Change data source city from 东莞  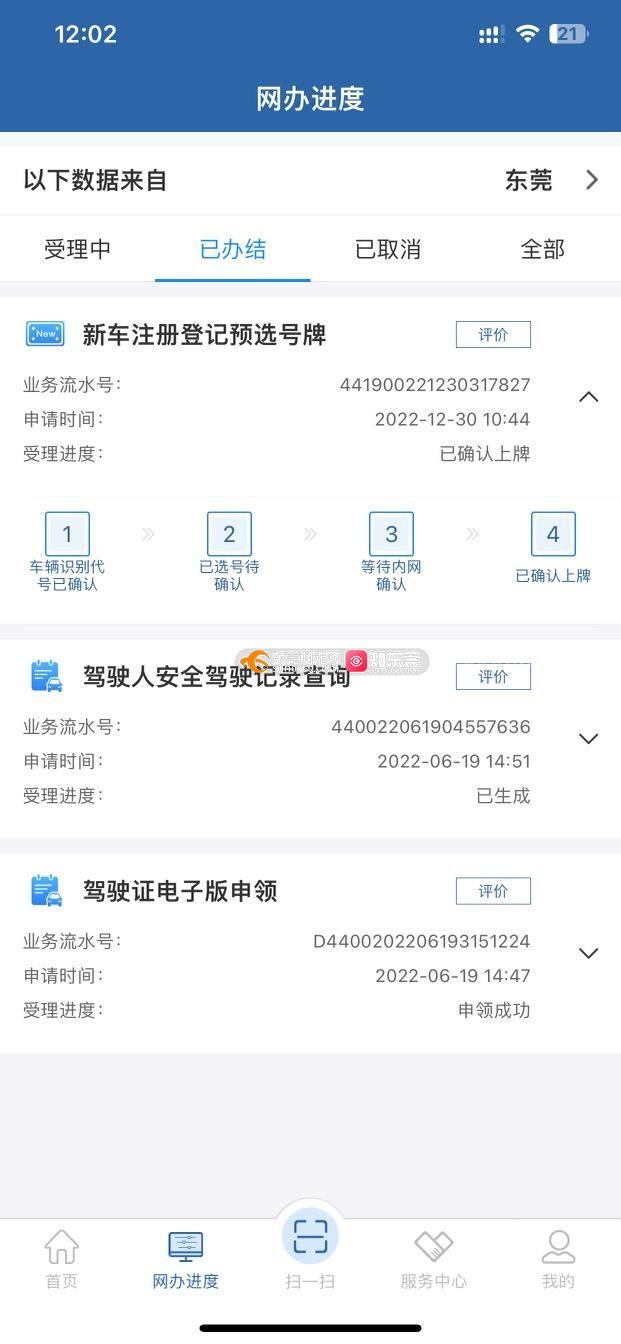pyautogui.click(x=550, y=181)
